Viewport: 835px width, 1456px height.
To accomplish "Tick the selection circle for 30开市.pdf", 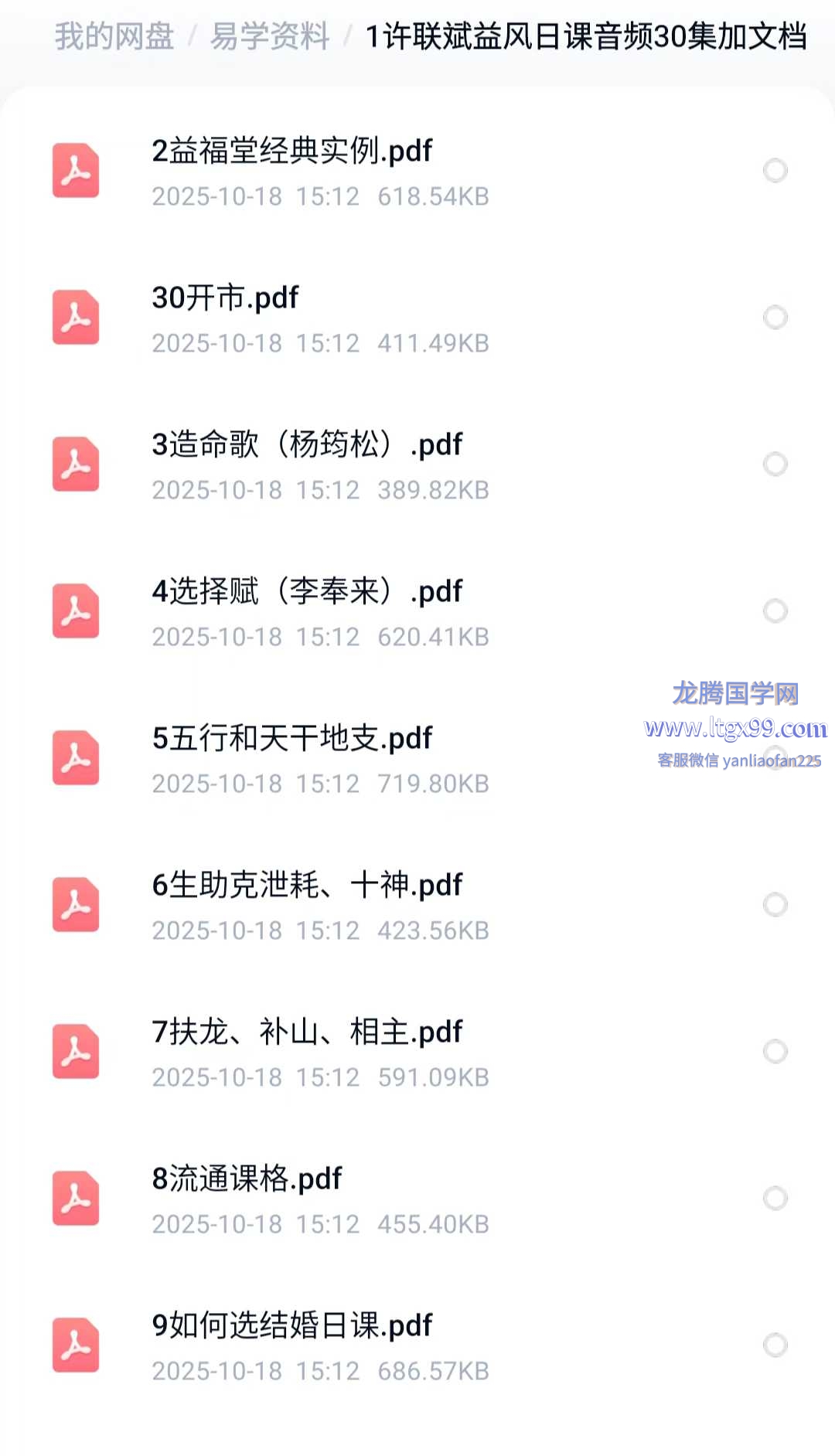I will (775, 317).
